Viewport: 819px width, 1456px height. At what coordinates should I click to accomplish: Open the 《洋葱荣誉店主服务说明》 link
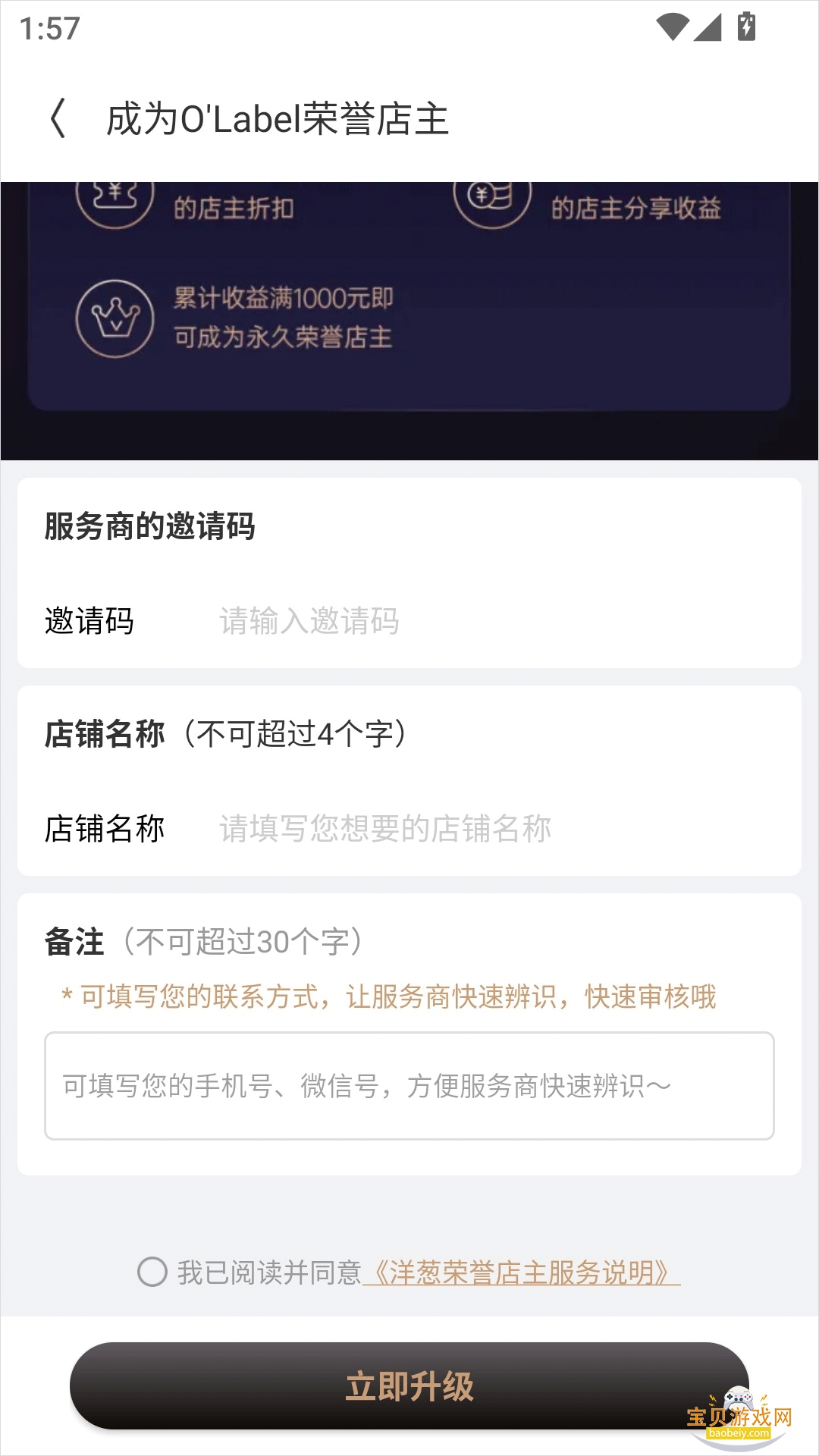pos(522,1272)
